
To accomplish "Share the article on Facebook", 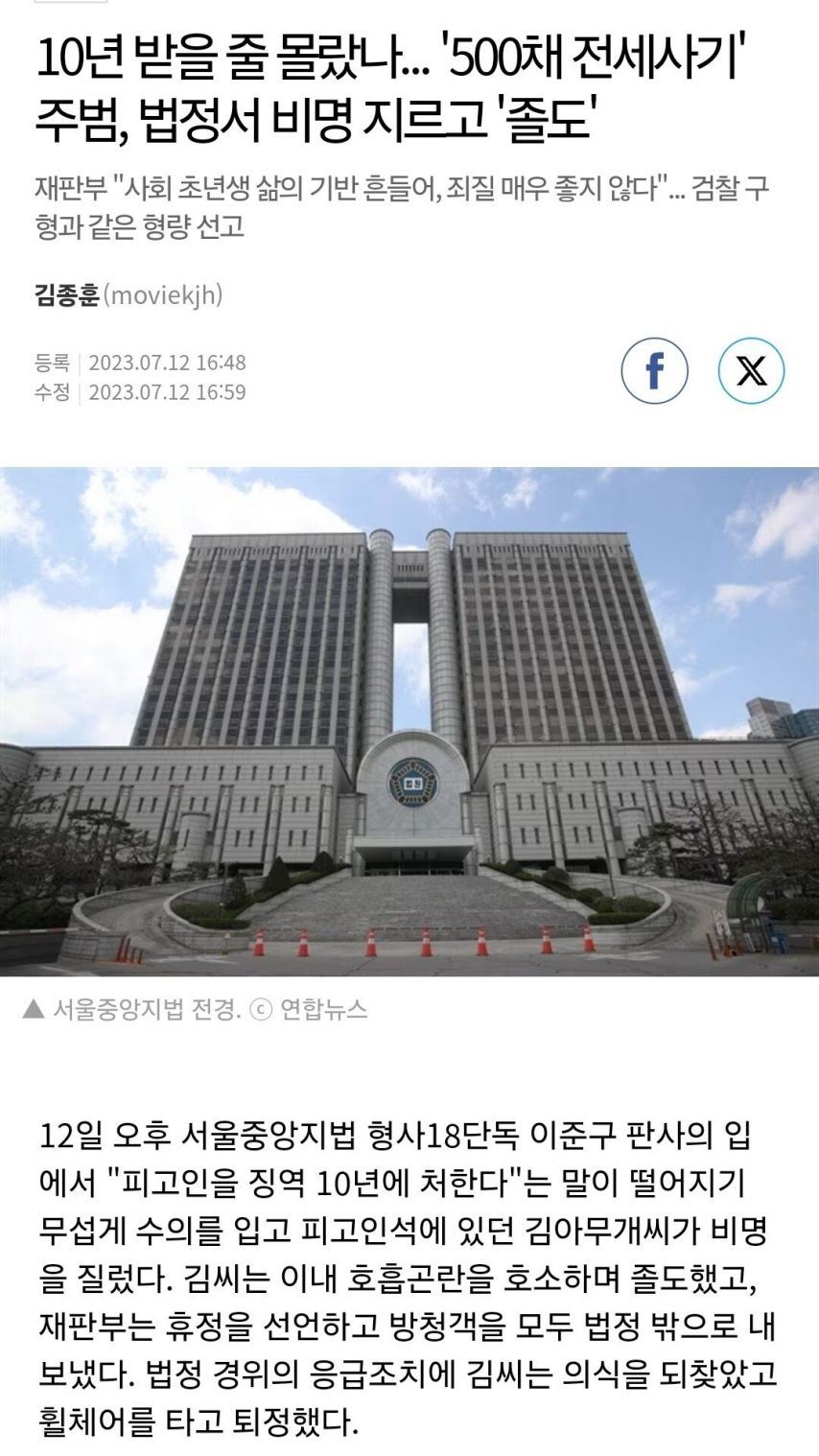I will (x=654, y=371).
